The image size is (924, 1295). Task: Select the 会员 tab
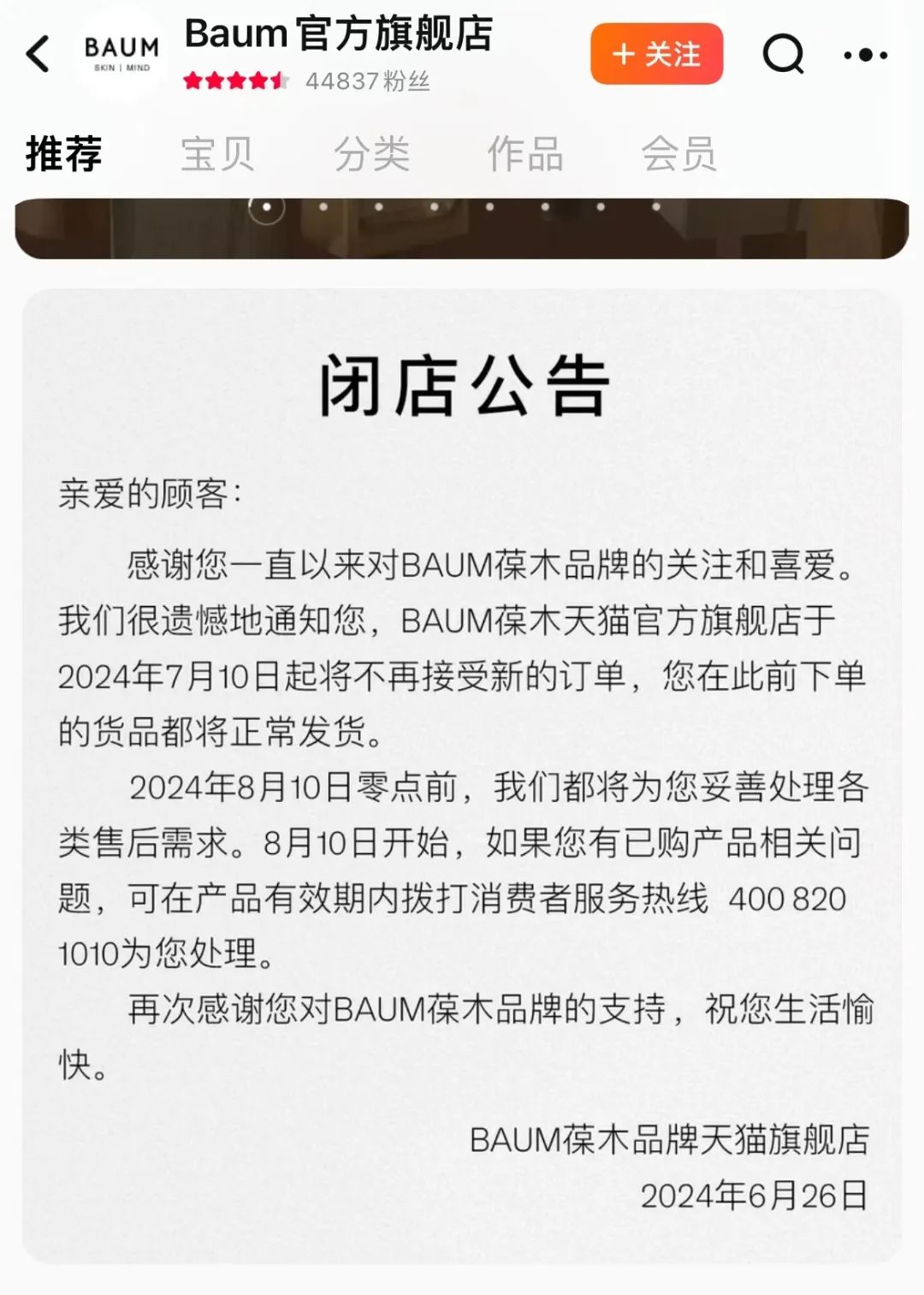pos(678,155)
